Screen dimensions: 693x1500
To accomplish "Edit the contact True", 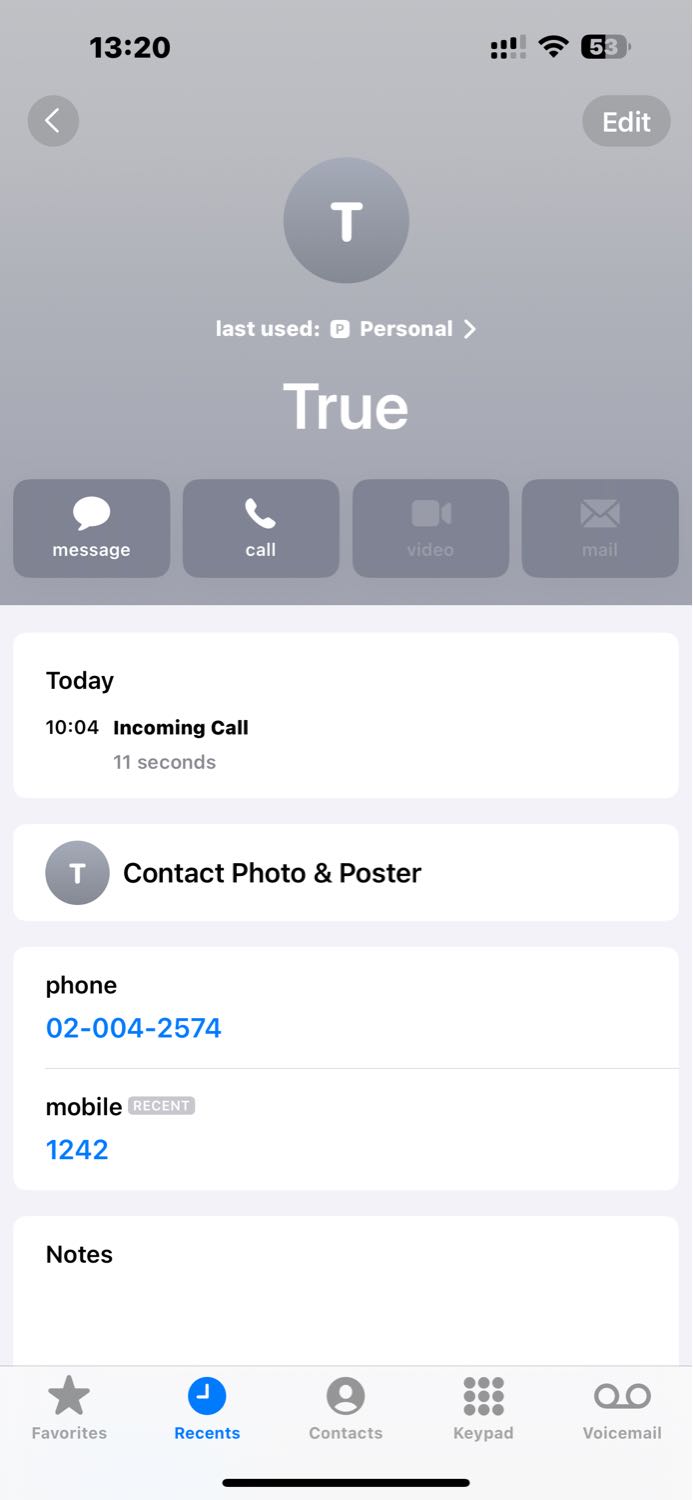I will (626, 121).
